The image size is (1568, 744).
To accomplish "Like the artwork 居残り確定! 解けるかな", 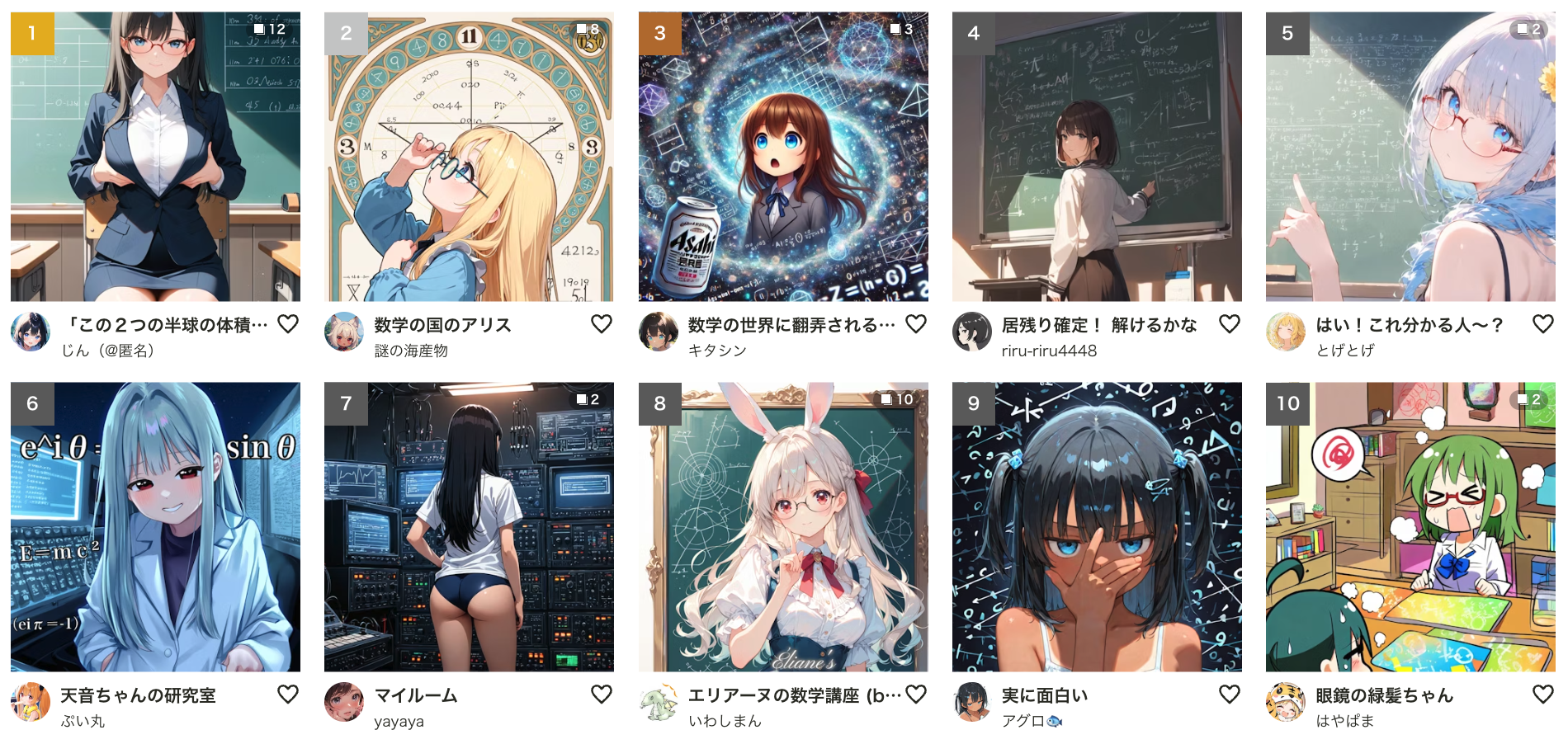I will click(x=1230, y=324).
